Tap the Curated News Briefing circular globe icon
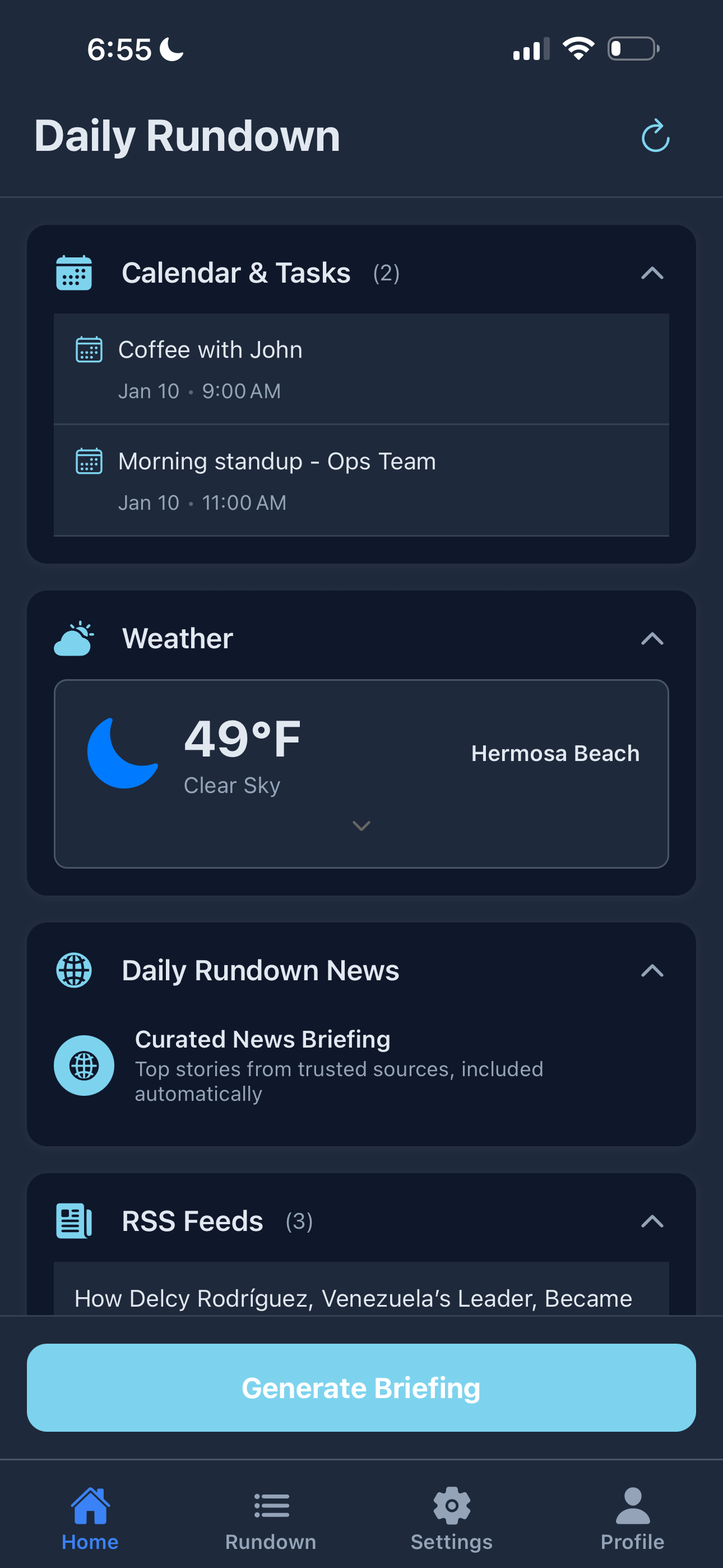This screenshot has height=1568, width=723. 84,1064
